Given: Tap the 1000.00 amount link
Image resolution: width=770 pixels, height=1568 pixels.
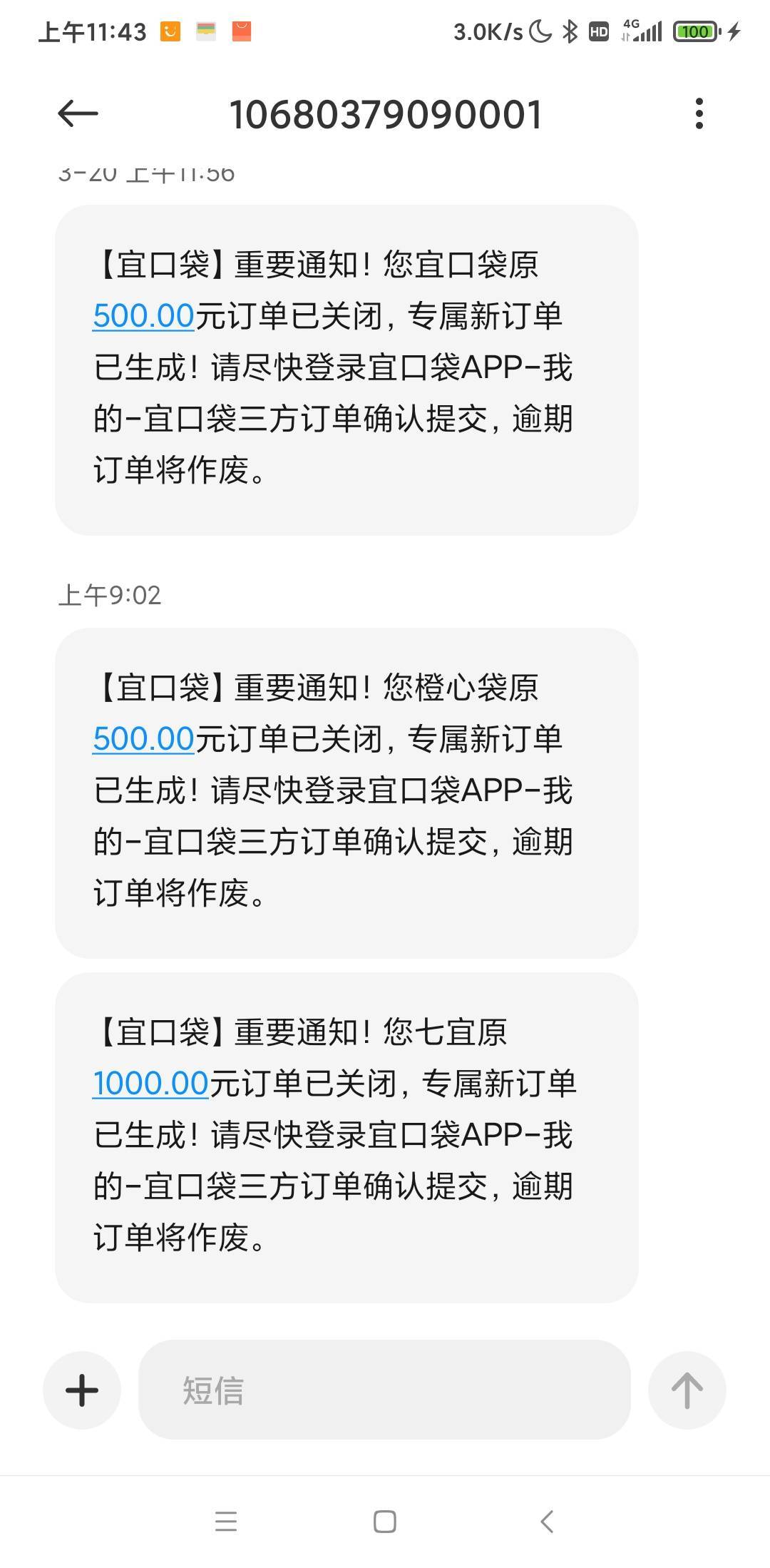Looking at the screenshot, I should [150, 1083].
